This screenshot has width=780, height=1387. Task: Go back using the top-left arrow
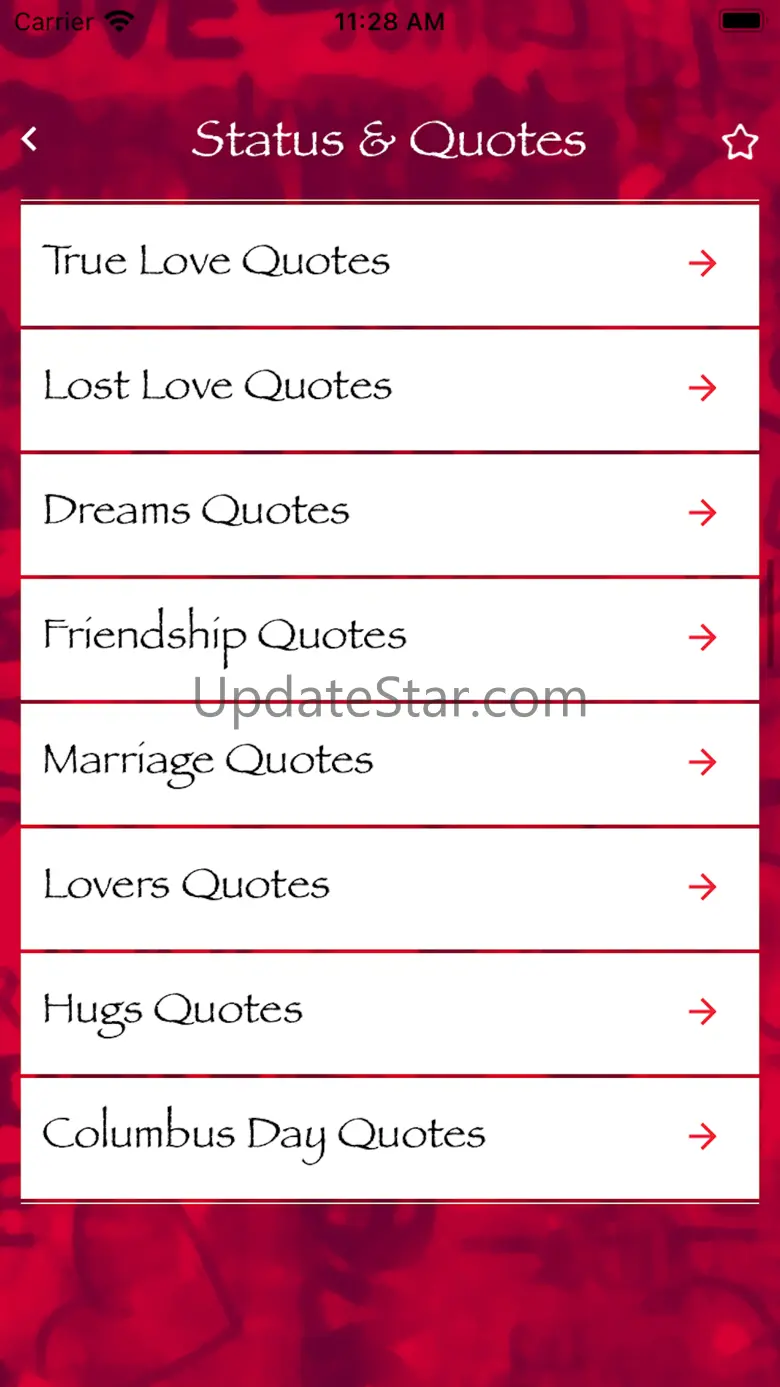(x=30, y=139)
